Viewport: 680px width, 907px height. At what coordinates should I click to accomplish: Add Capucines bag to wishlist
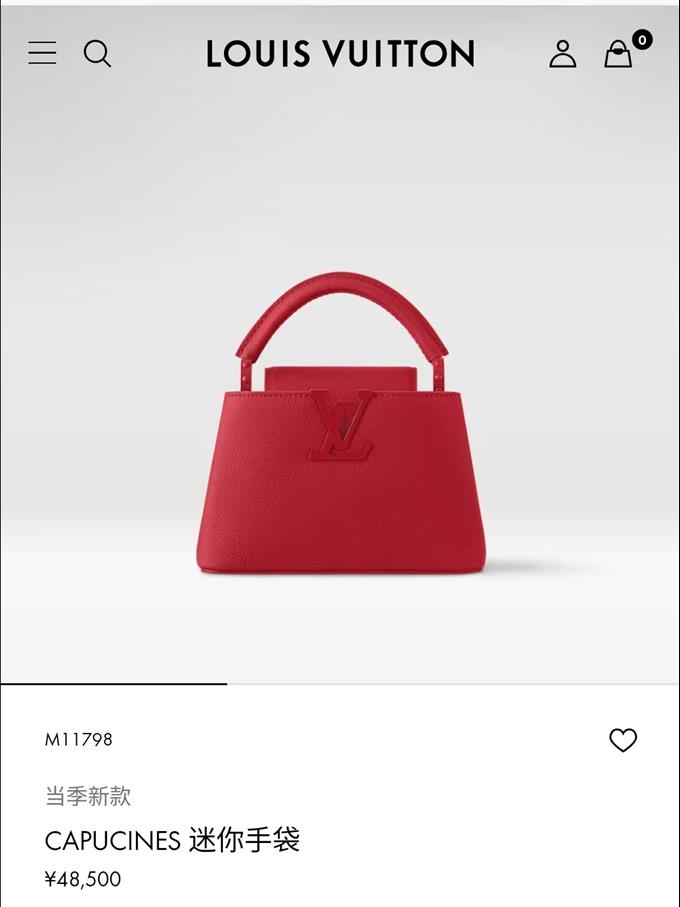[x=623, y=740]
